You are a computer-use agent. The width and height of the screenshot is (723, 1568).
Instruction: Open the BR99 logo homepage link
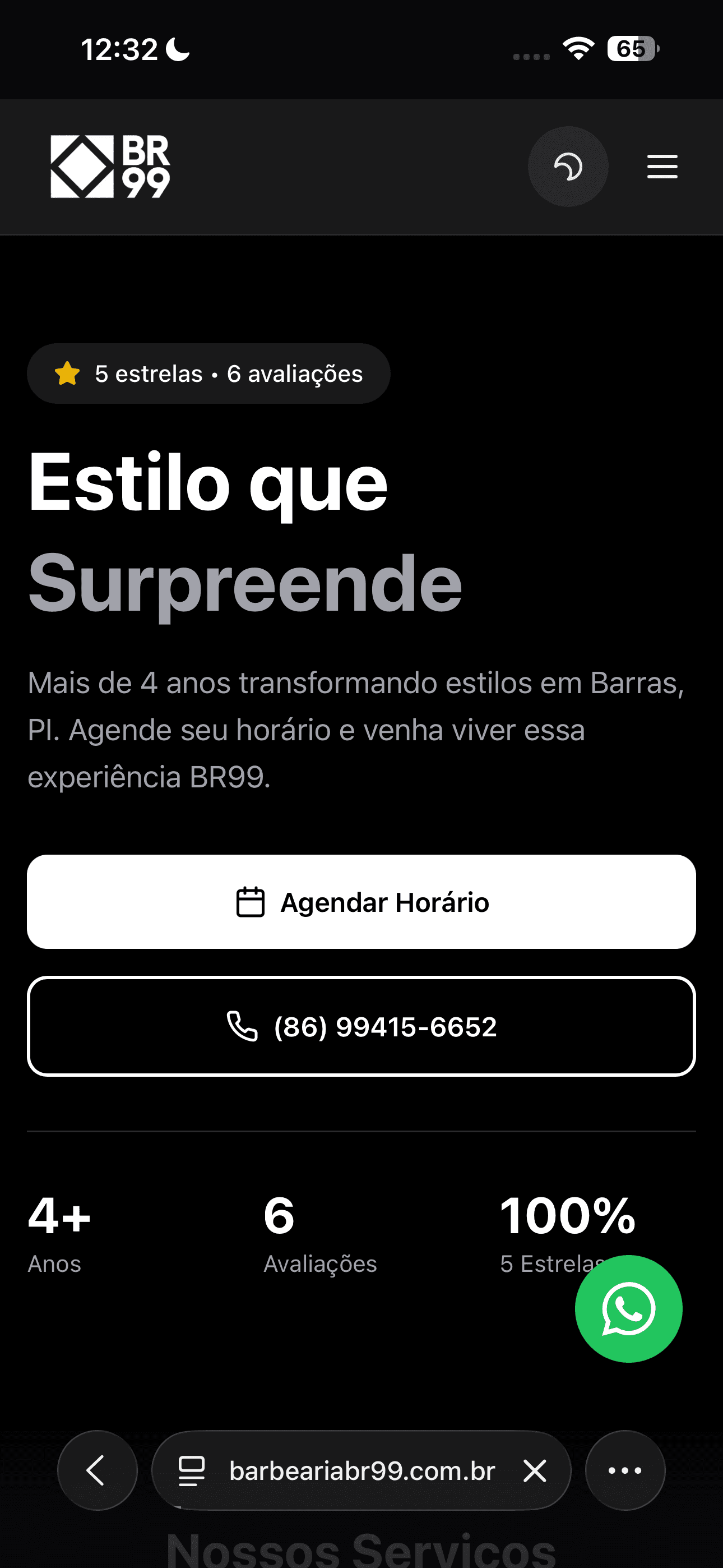pos(109,165)
